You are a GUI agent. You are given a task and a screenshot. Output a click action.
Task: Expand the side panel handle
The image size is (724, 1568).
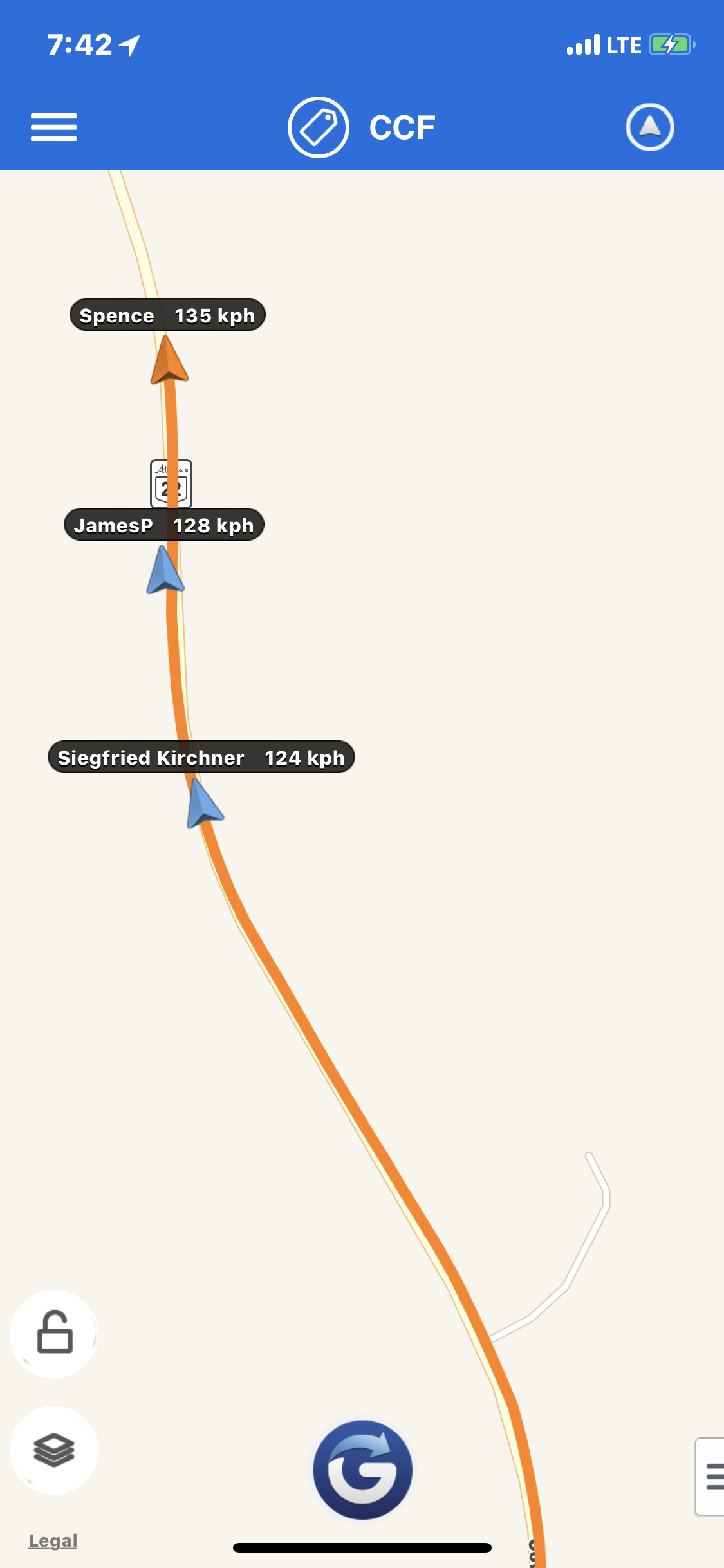pyautogui.click(x=711, y=1476)
